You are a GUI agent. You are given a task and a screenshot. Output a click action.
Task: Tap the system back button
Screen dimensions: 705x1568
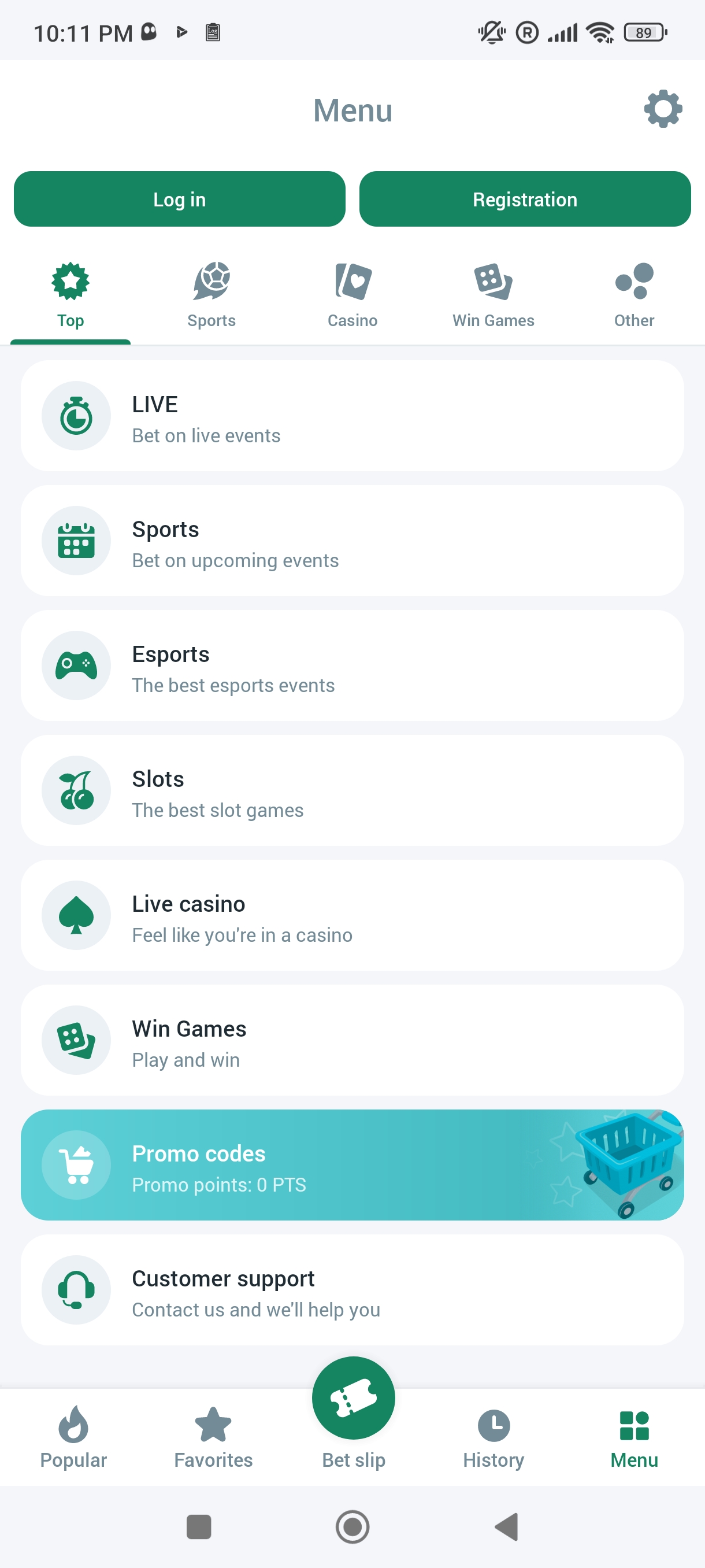coord(507,1526)
